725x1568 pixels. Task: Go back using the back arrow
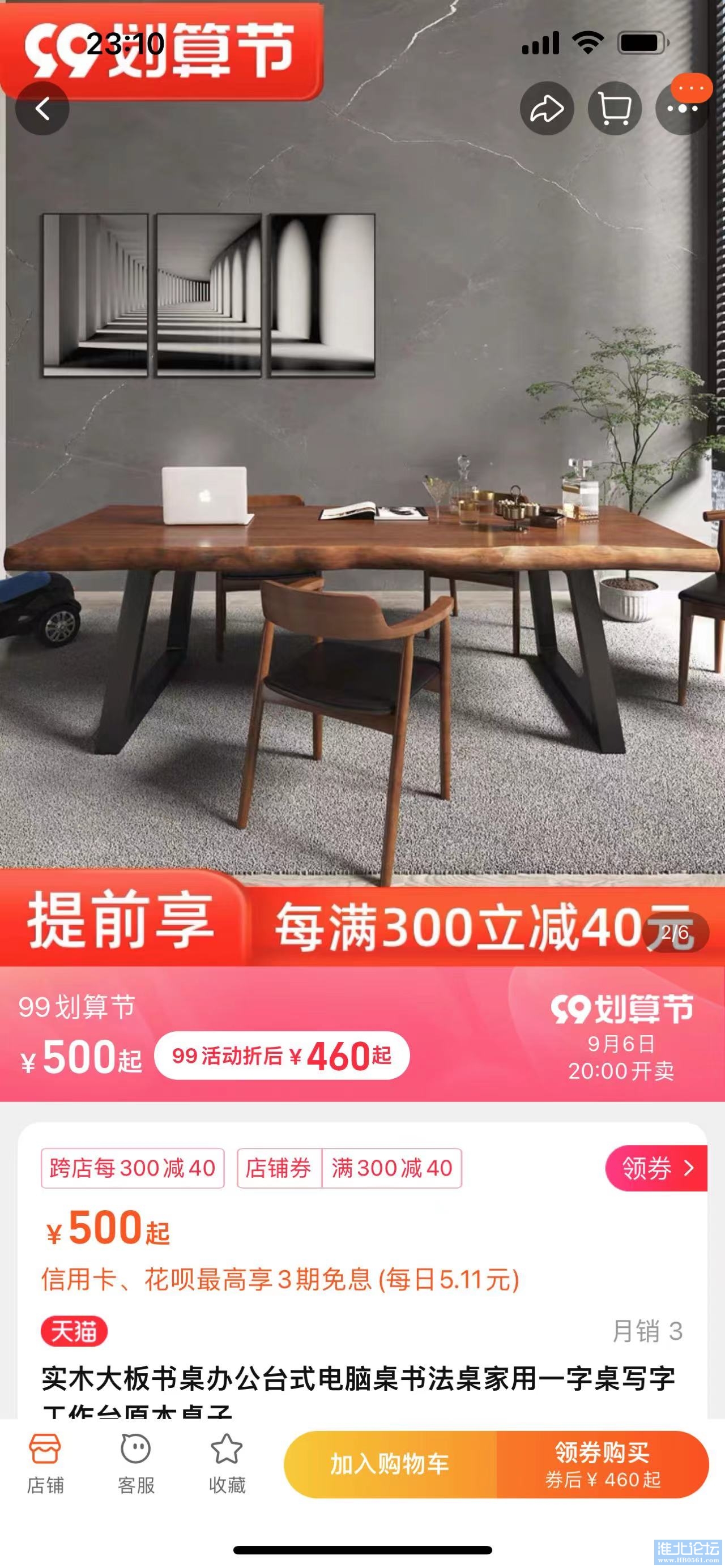click(x=42, y=109)
